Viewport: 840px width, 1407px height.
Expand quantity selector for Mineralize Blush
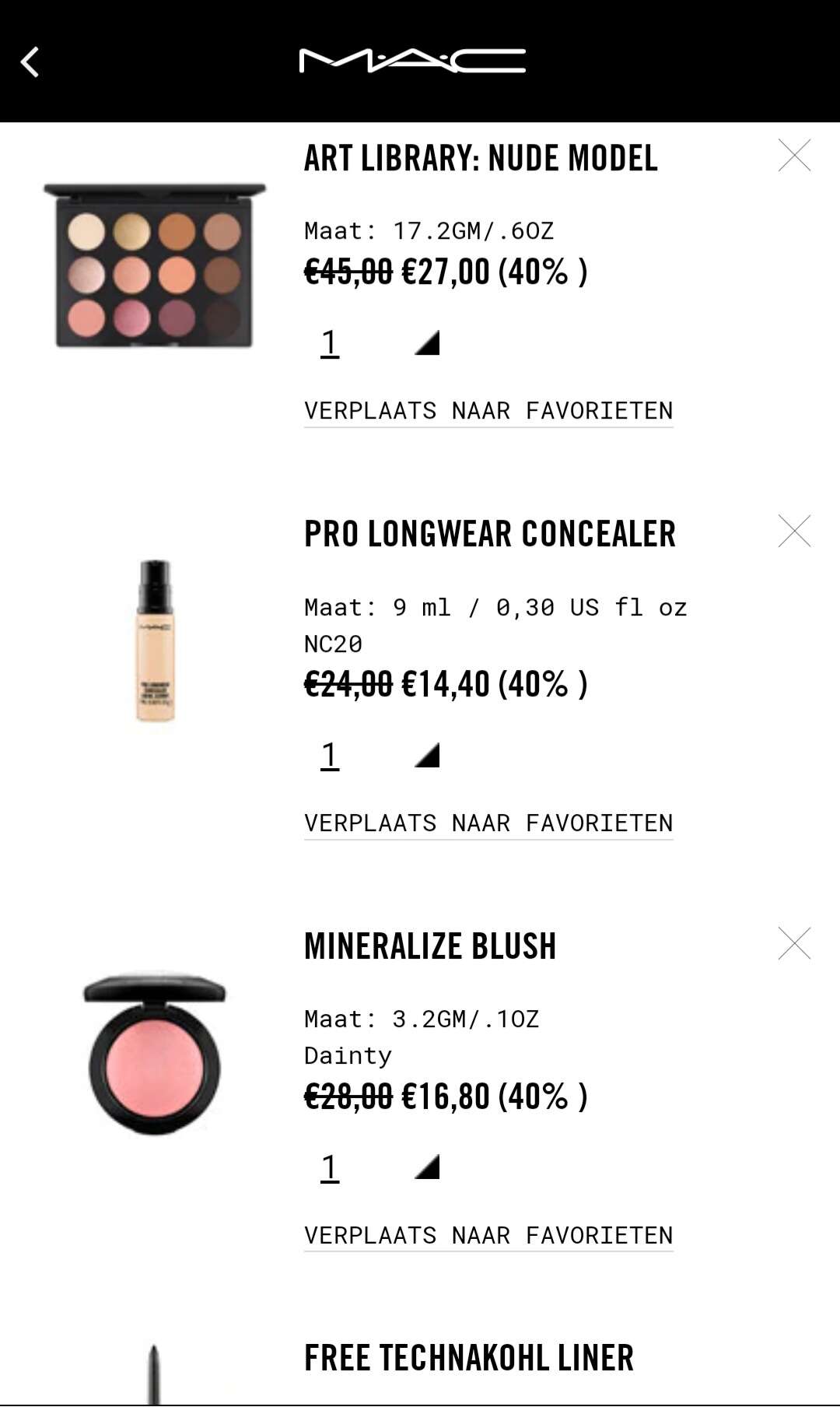(380, 1167)
